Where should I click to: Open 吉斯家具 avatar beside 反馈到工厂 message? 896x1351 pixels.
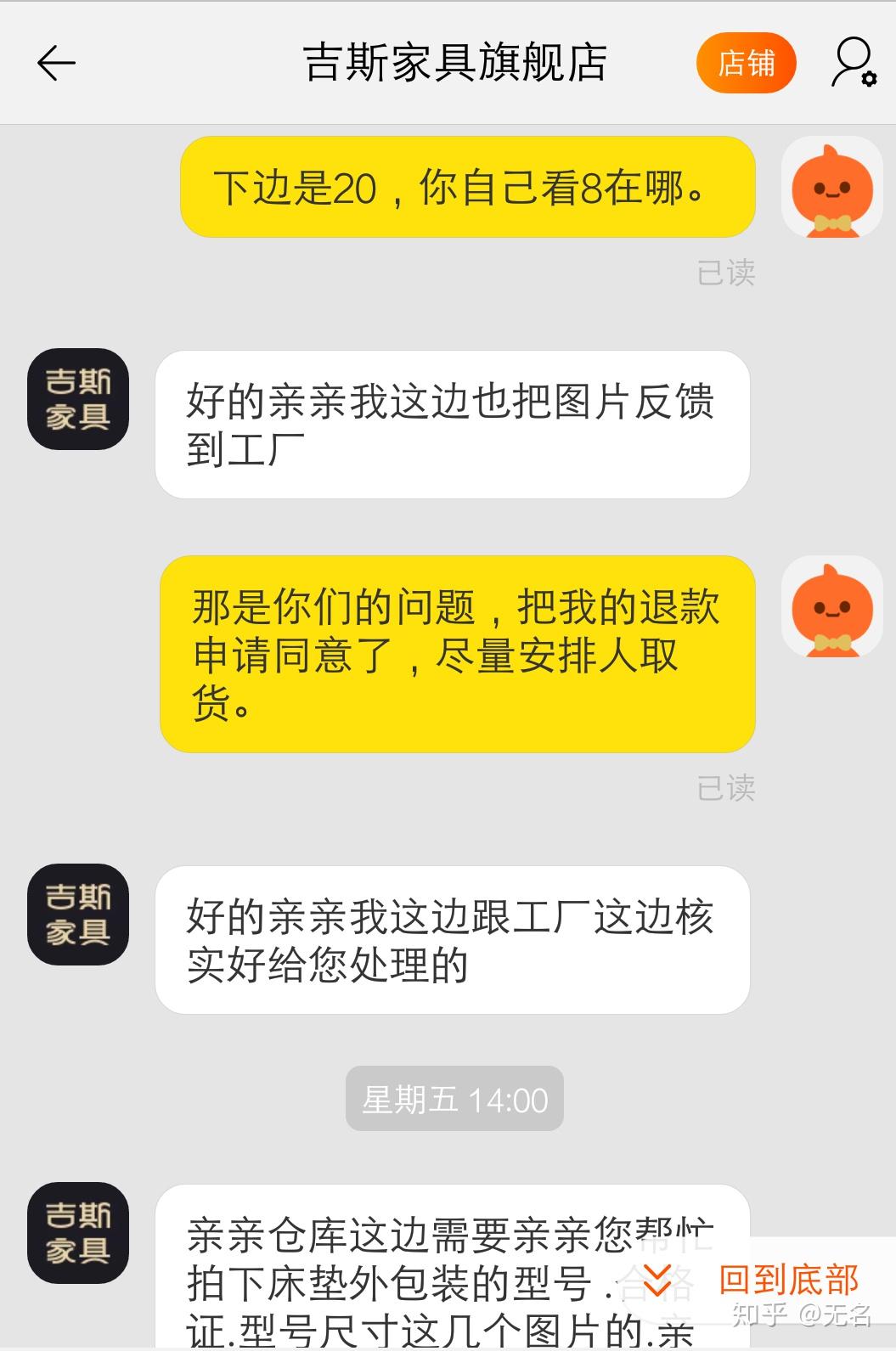(x=78, y=399)
